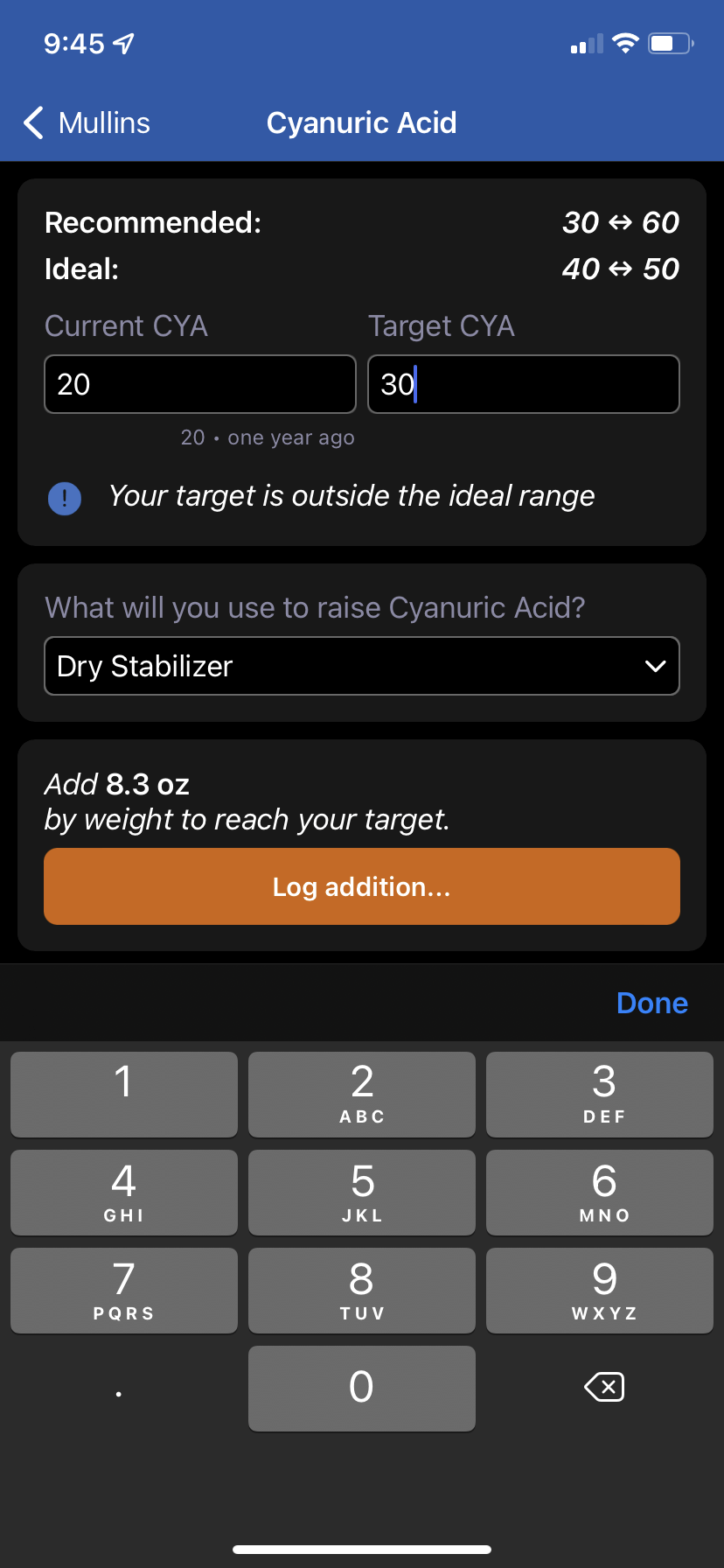The image size is (724, 1568).
Task: Tap Log addition button
Action: 362,886
